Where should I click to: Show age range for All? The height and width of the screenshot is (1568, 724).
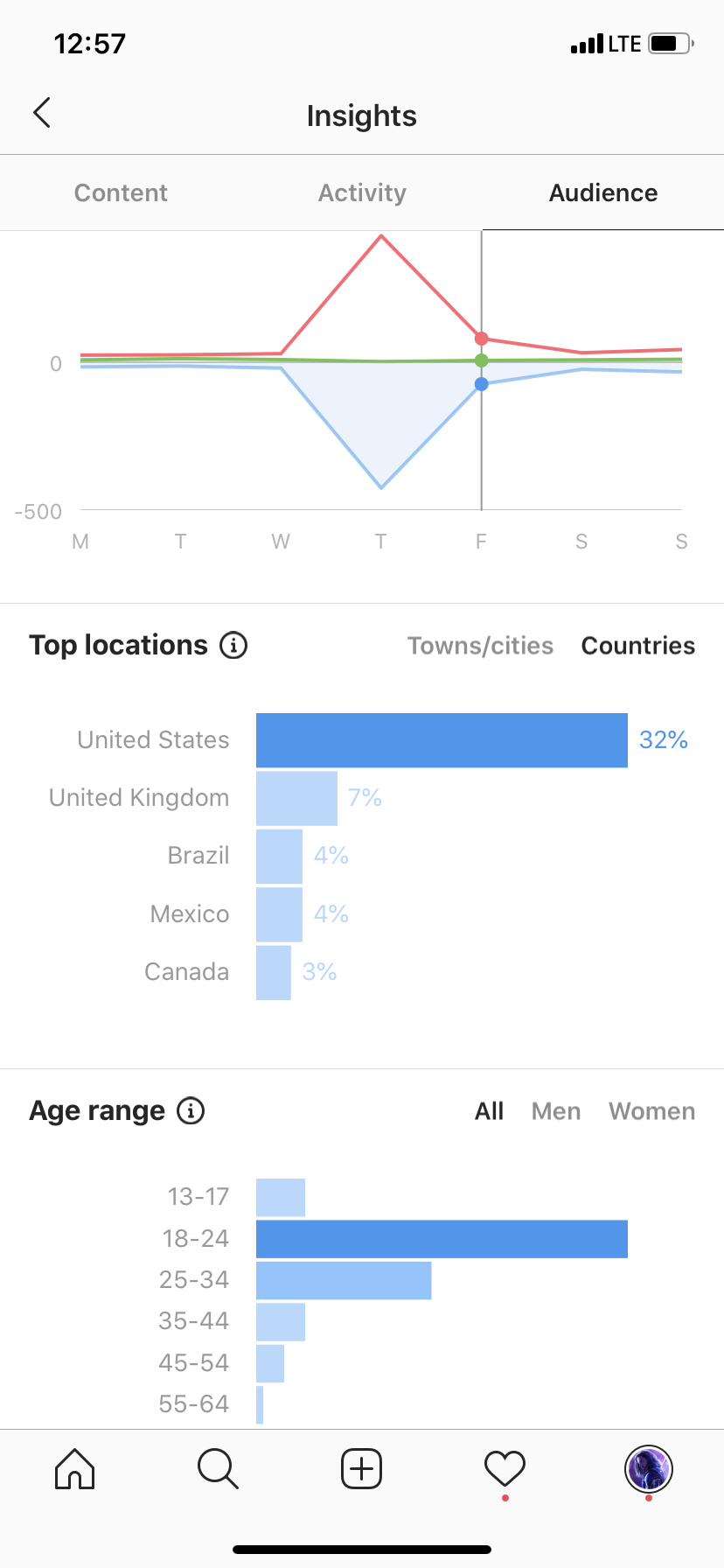[x=489, y=1111]
